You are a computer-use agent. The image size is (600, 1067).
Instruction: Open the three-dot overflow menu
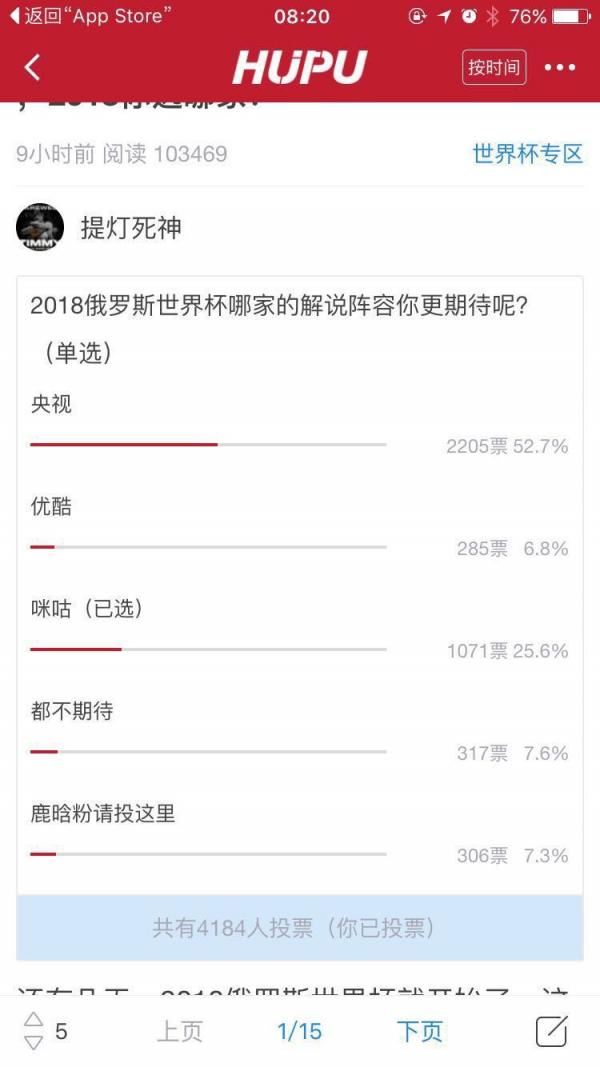[x=560, y=67]
